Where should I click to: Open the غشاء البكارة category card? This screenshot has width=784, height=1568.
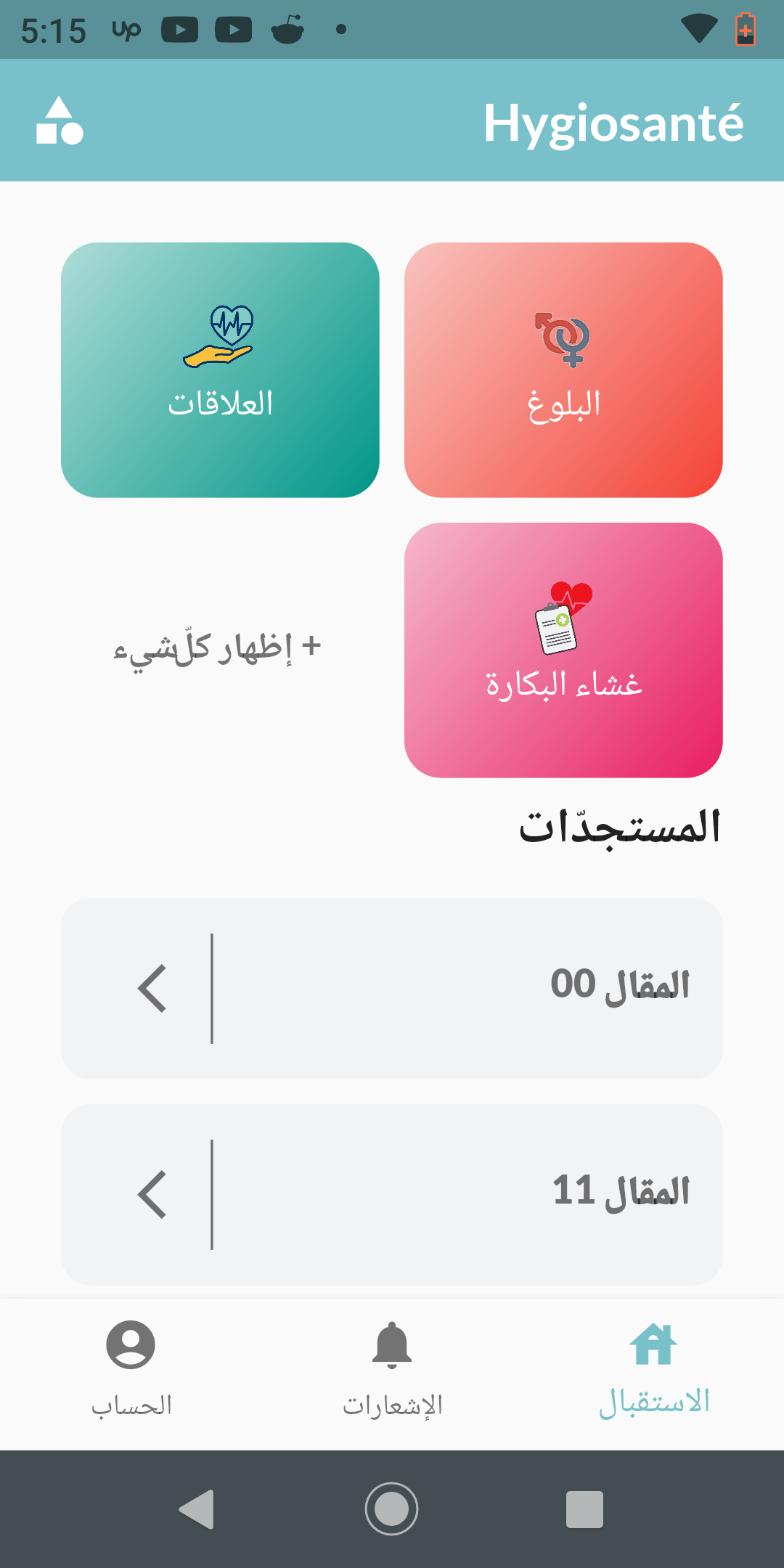pos(563,650)
